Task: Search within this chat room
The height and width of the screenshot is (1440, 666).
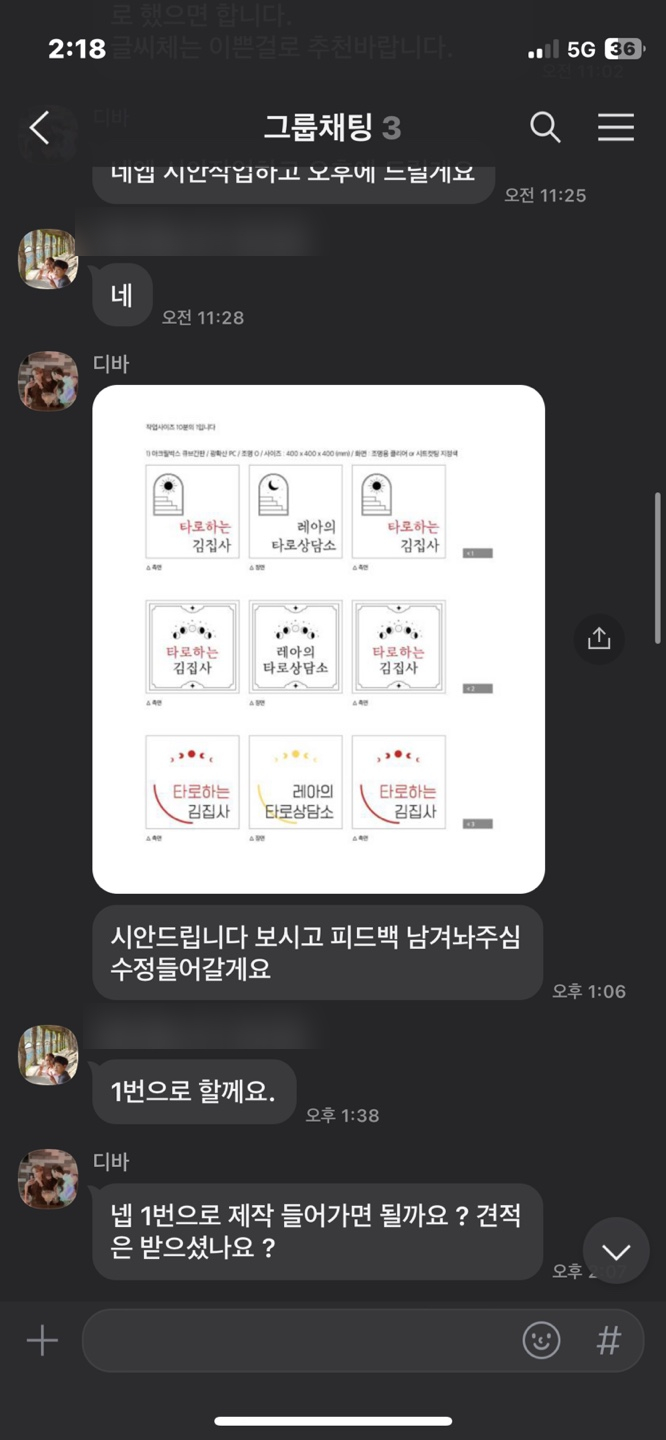Action: click(545, 128)
